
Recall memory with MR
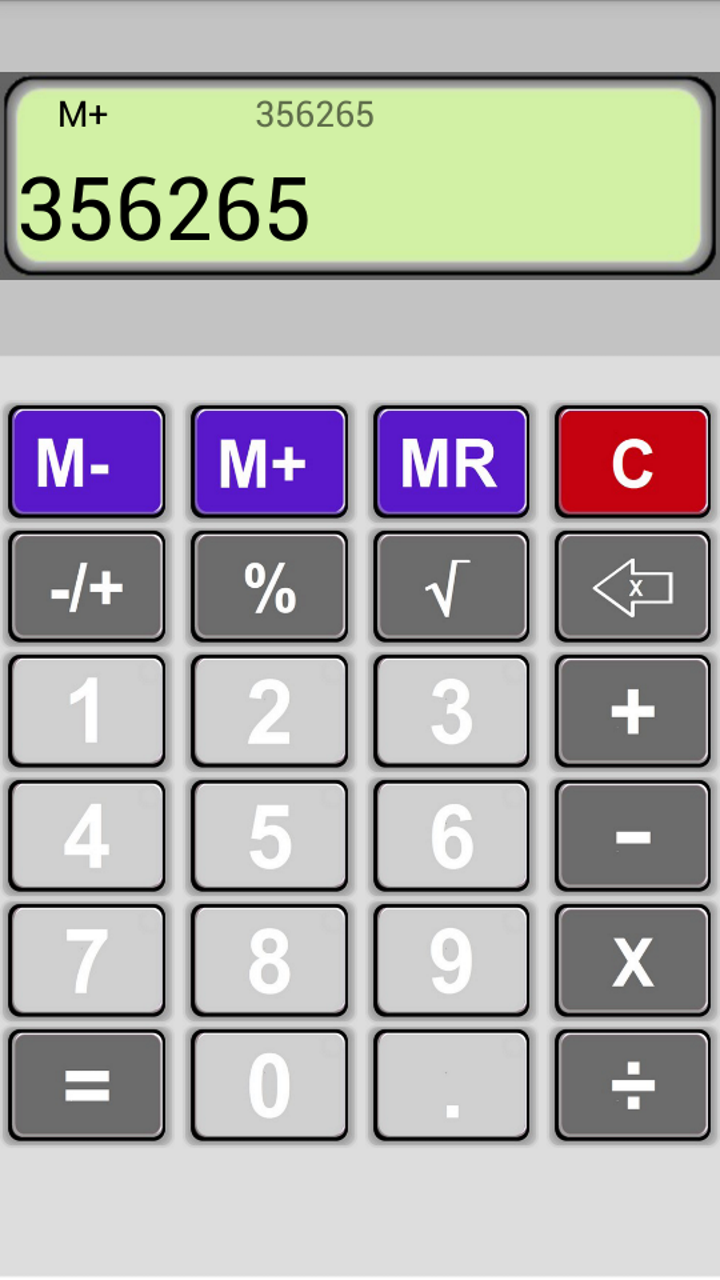(451, 462)
